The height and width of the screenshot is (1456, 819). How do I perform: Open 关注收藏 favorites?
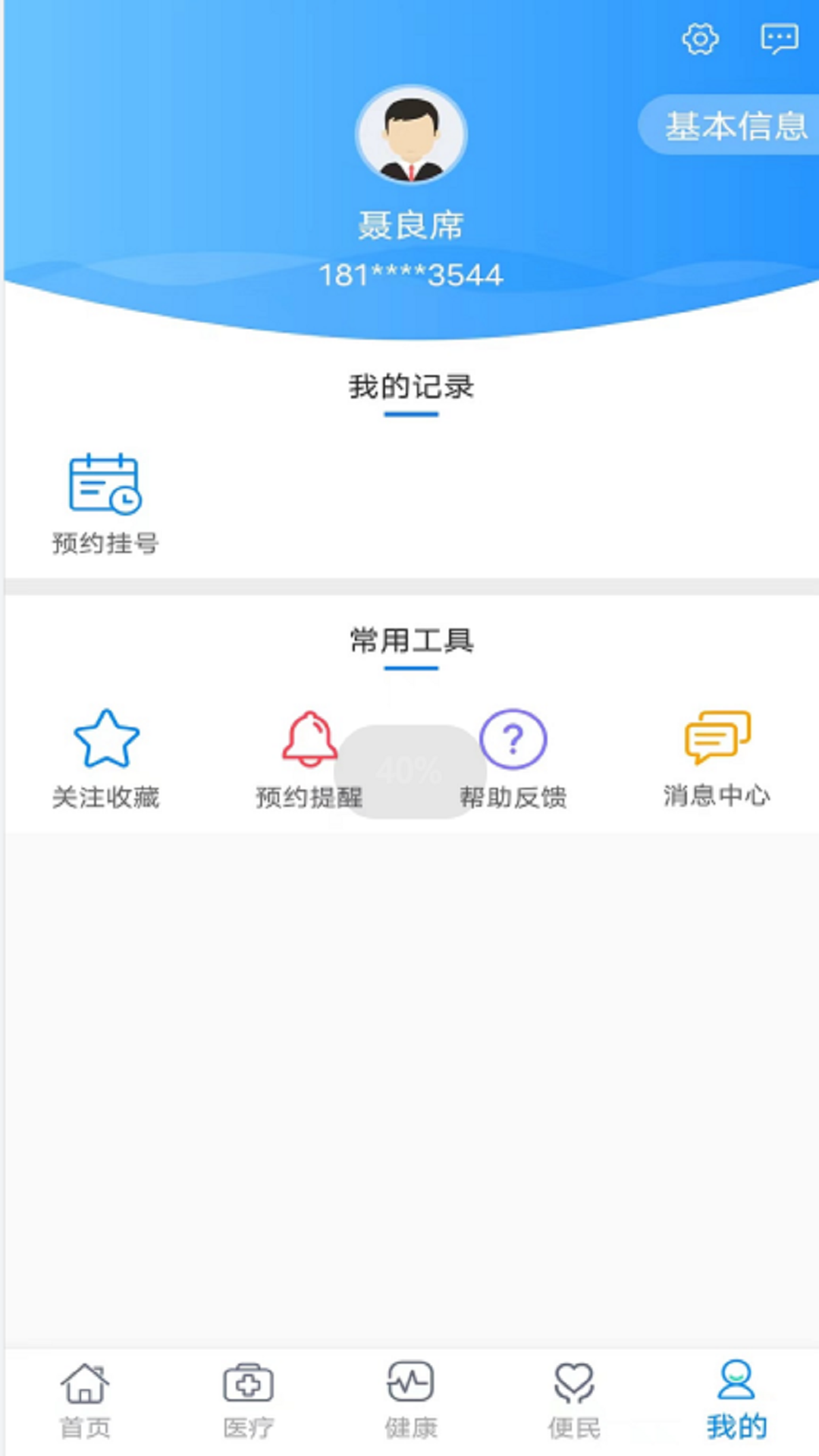tap(106, 758)
